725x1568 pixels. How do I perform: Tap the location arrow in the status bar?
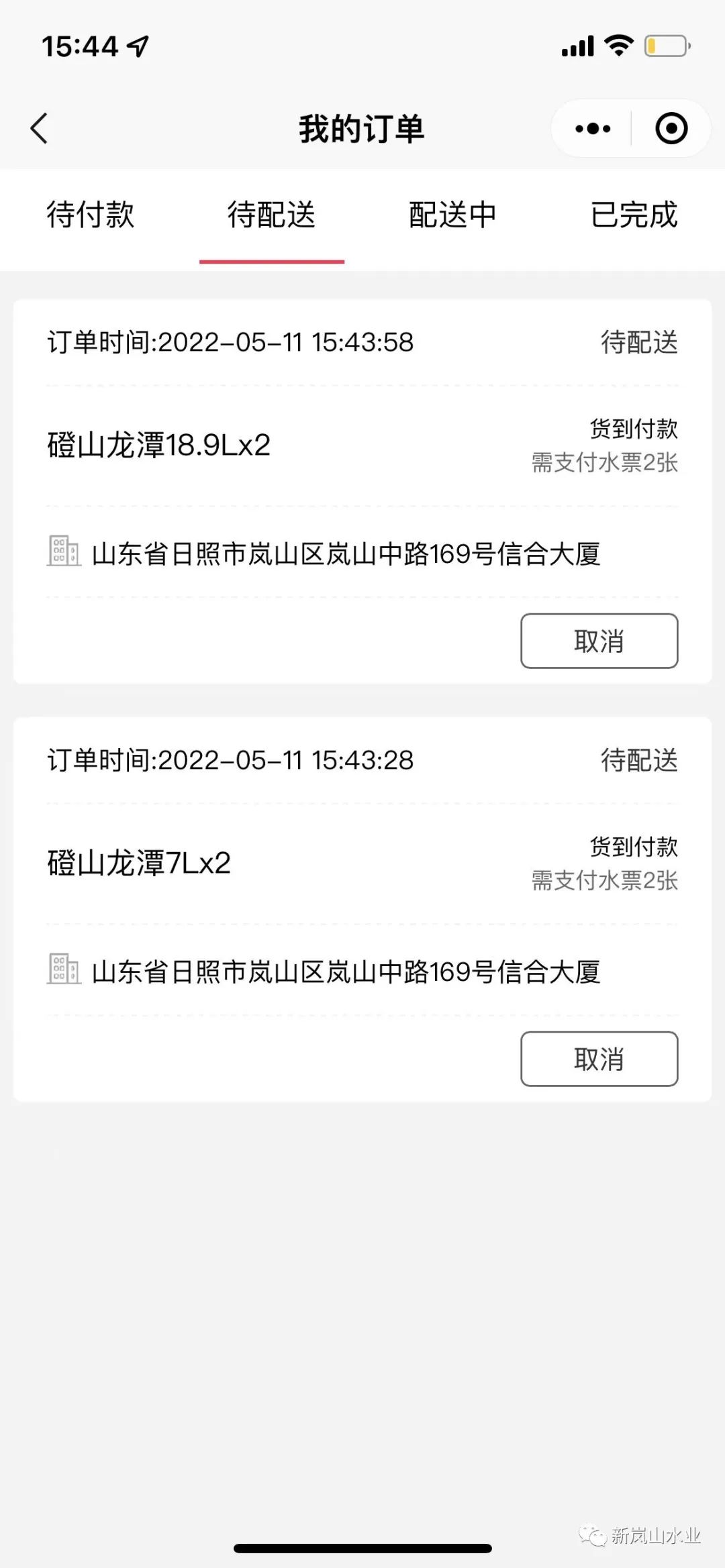[x=138, y=46]
